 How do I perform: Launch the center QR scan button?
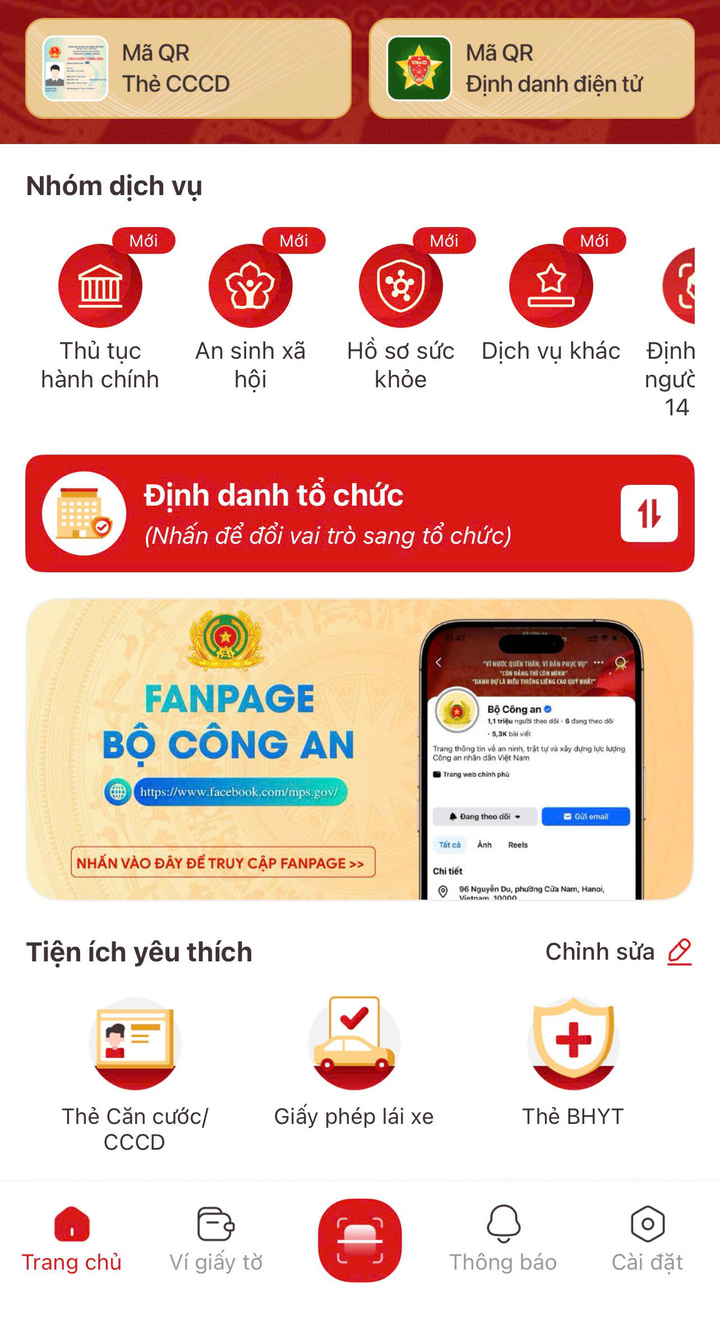(360, 1240)
